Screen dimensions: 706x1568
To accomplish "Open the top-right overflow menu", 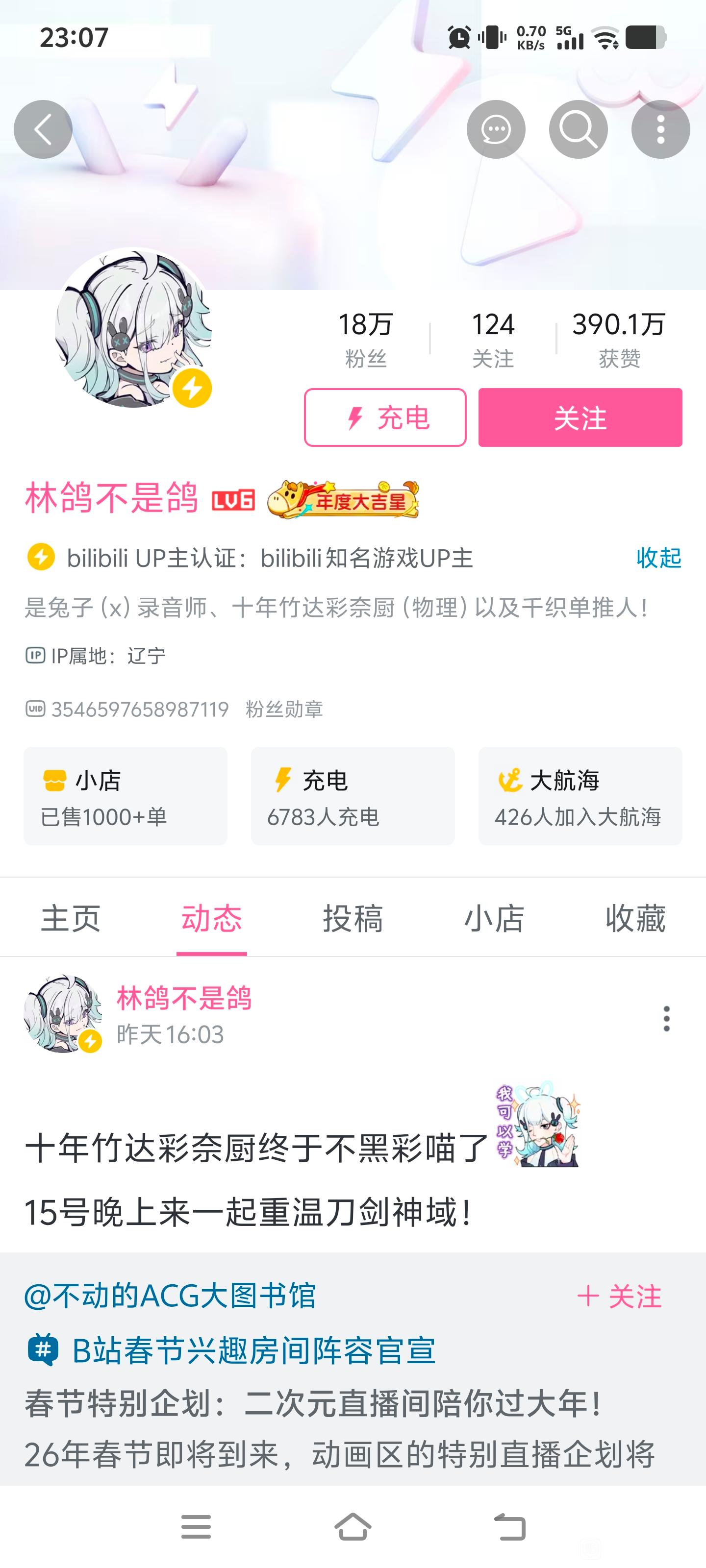I will 660,130.
